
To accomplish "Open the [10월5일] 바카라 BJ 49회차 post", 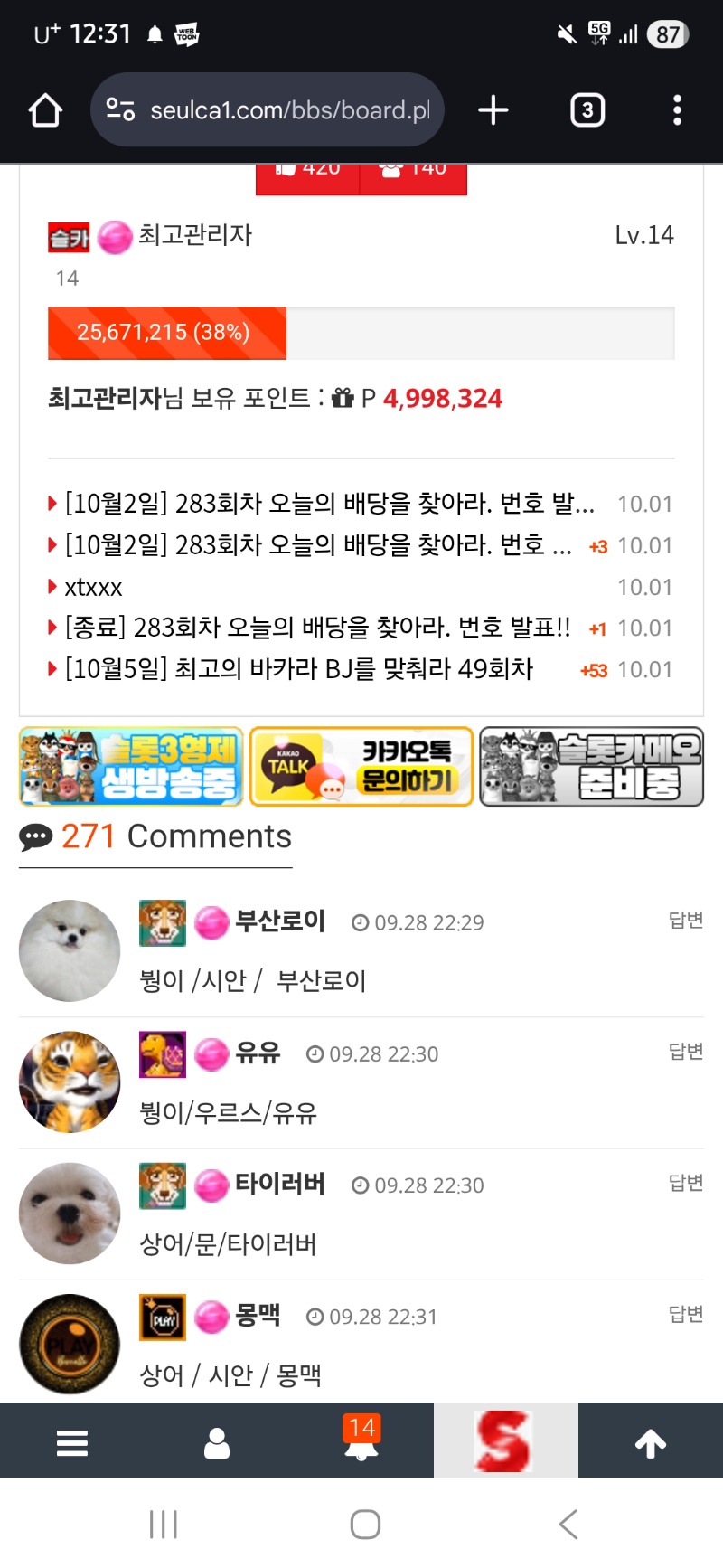I will pos(298,669).
